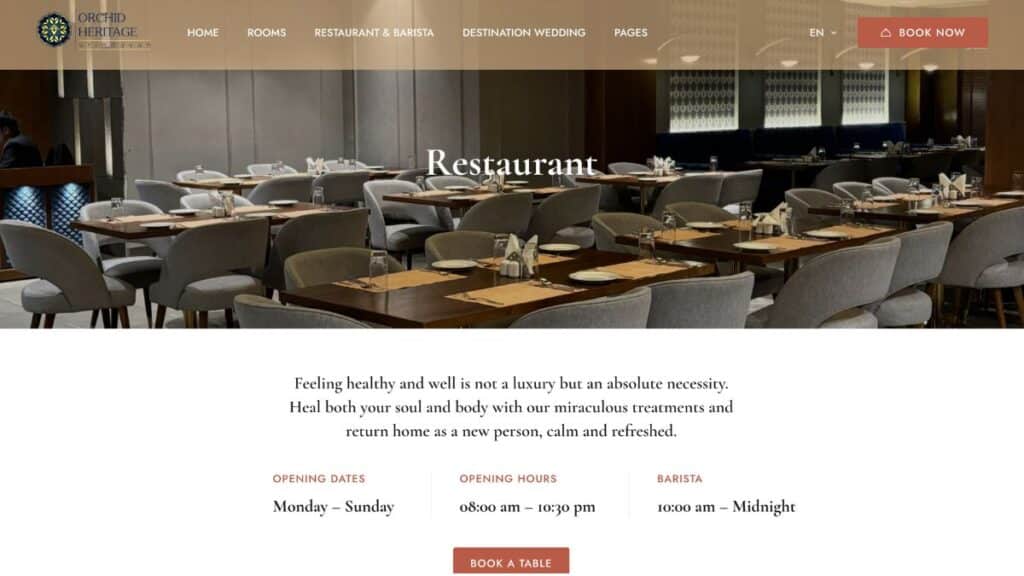The width and height of the screenshot is (1024, 576).
Task: Open the Rooms menu item
Action: point(266,33)
